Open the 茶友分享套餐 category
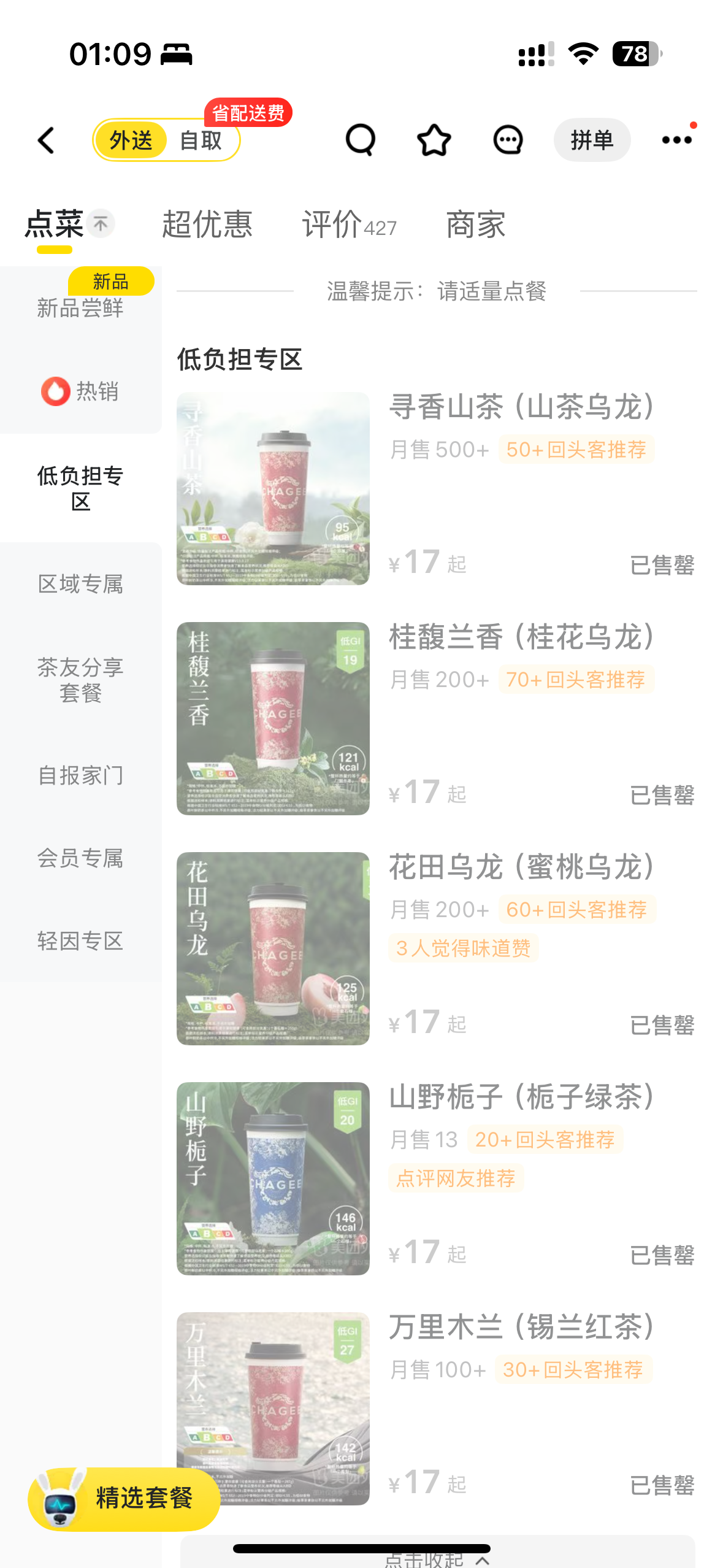Viewport: 723px width, 1568px height. click(80, 680)
